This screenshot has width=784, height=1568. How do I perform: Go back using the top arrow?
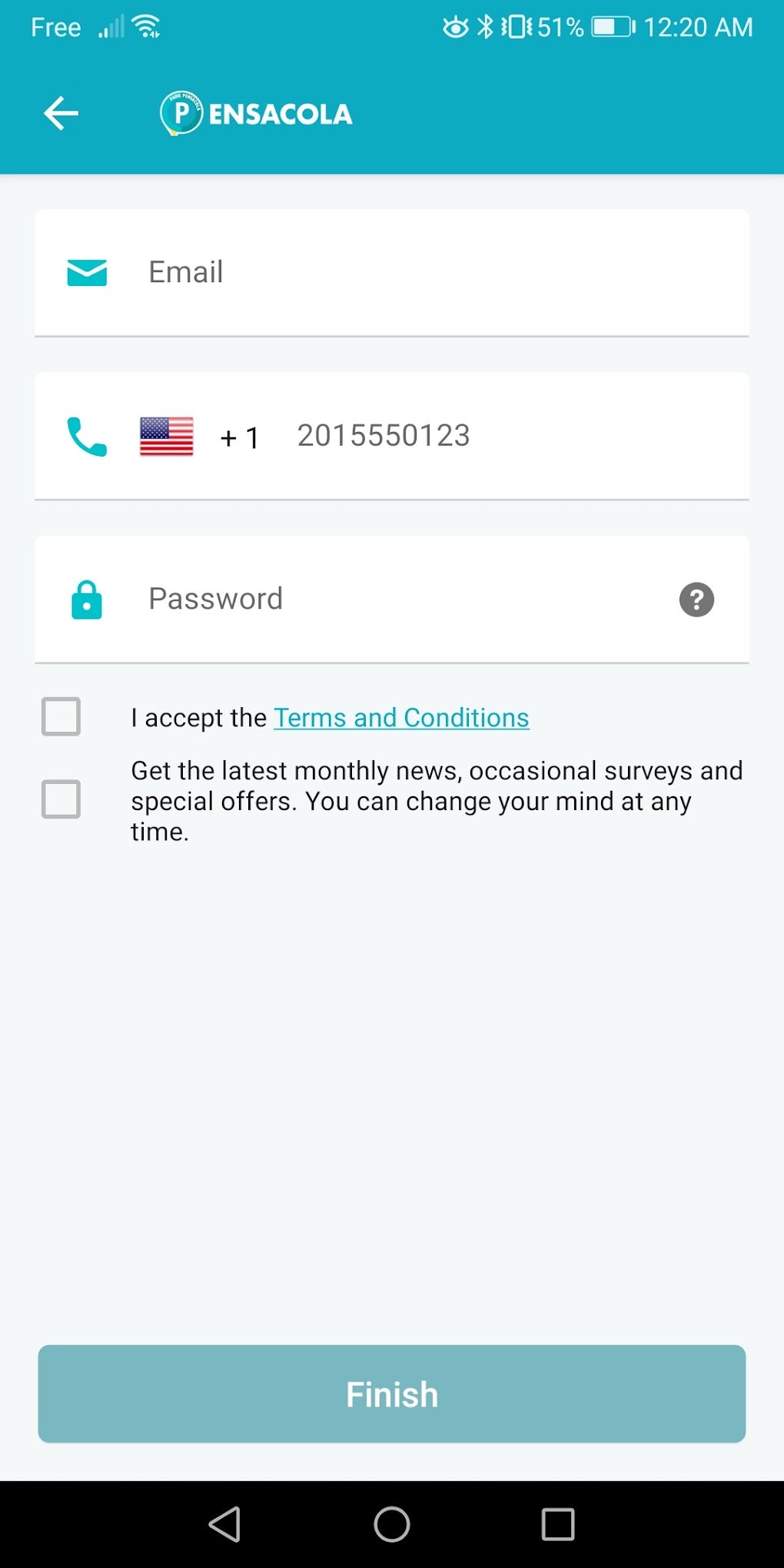click(x=61, y=114)
